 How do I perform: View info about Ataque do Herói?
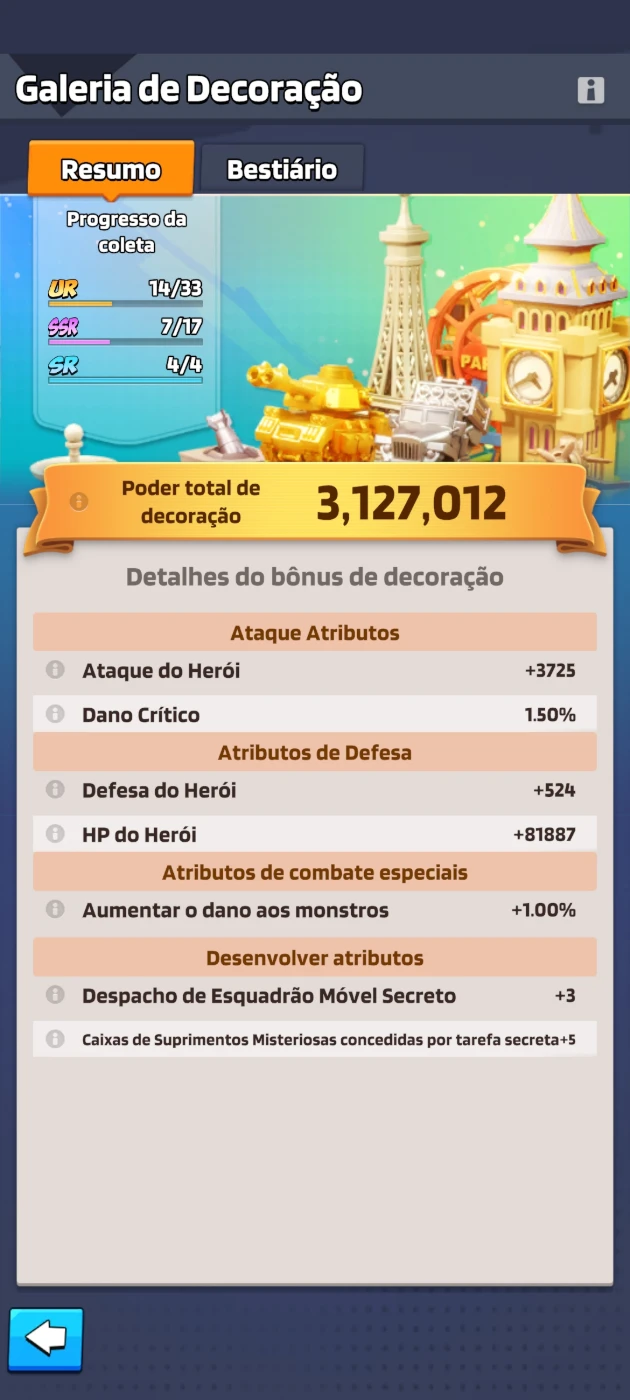[x=55, y=670]
